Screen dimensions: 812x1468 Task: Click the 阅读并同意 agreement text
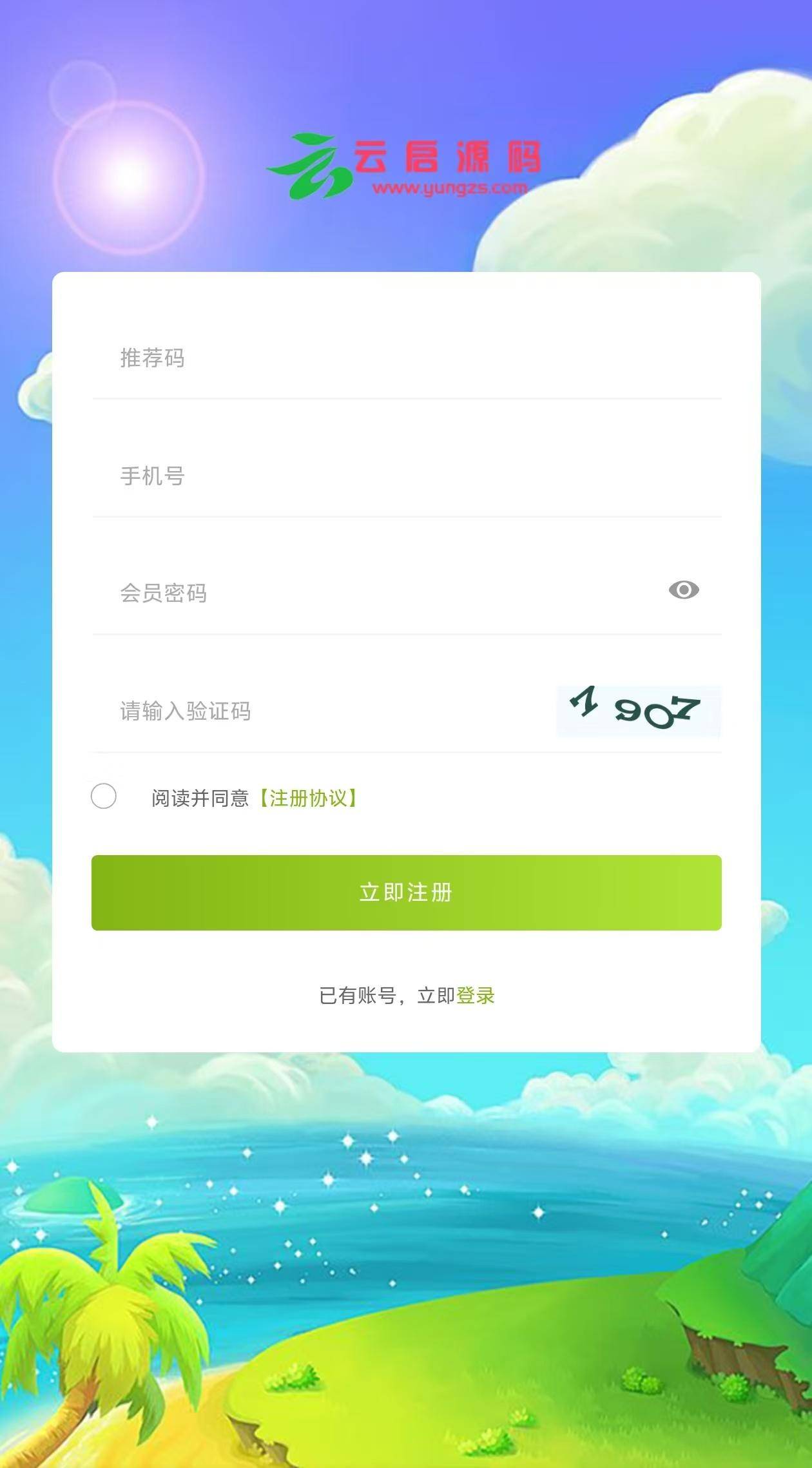pos(200,798)
